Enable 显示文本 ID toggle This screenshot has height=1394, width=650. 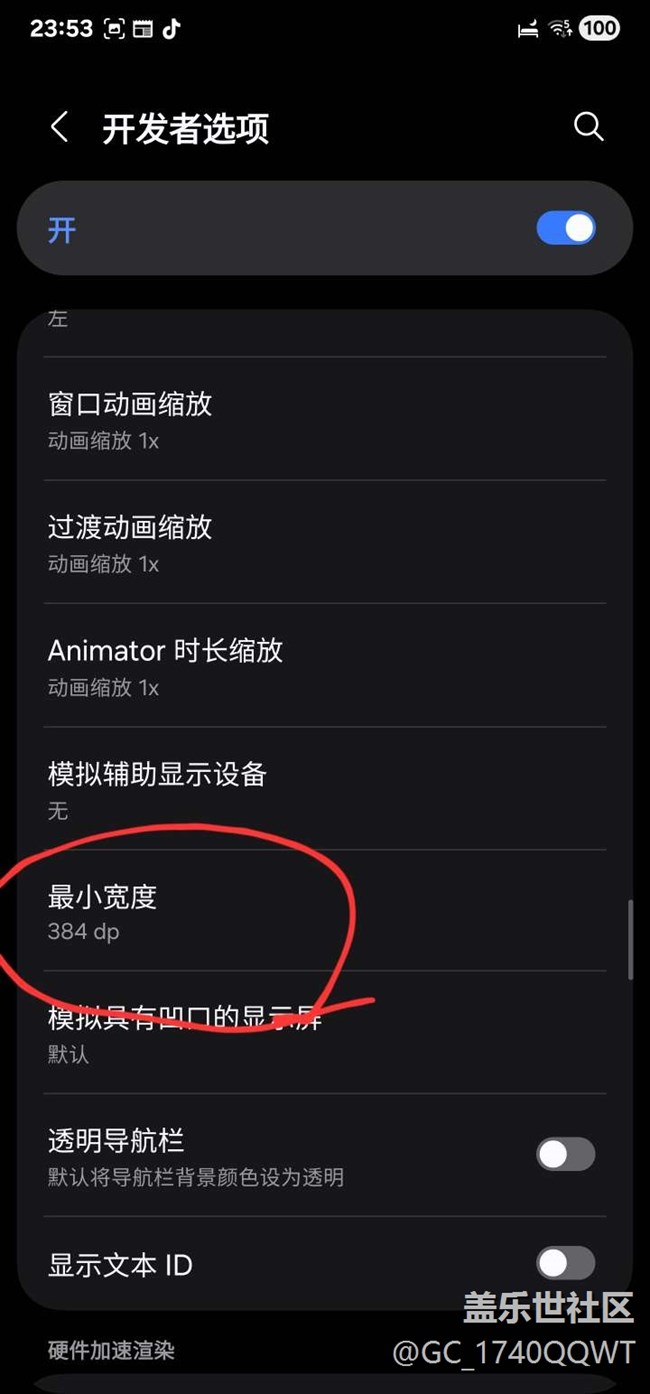pos(566,1264)
